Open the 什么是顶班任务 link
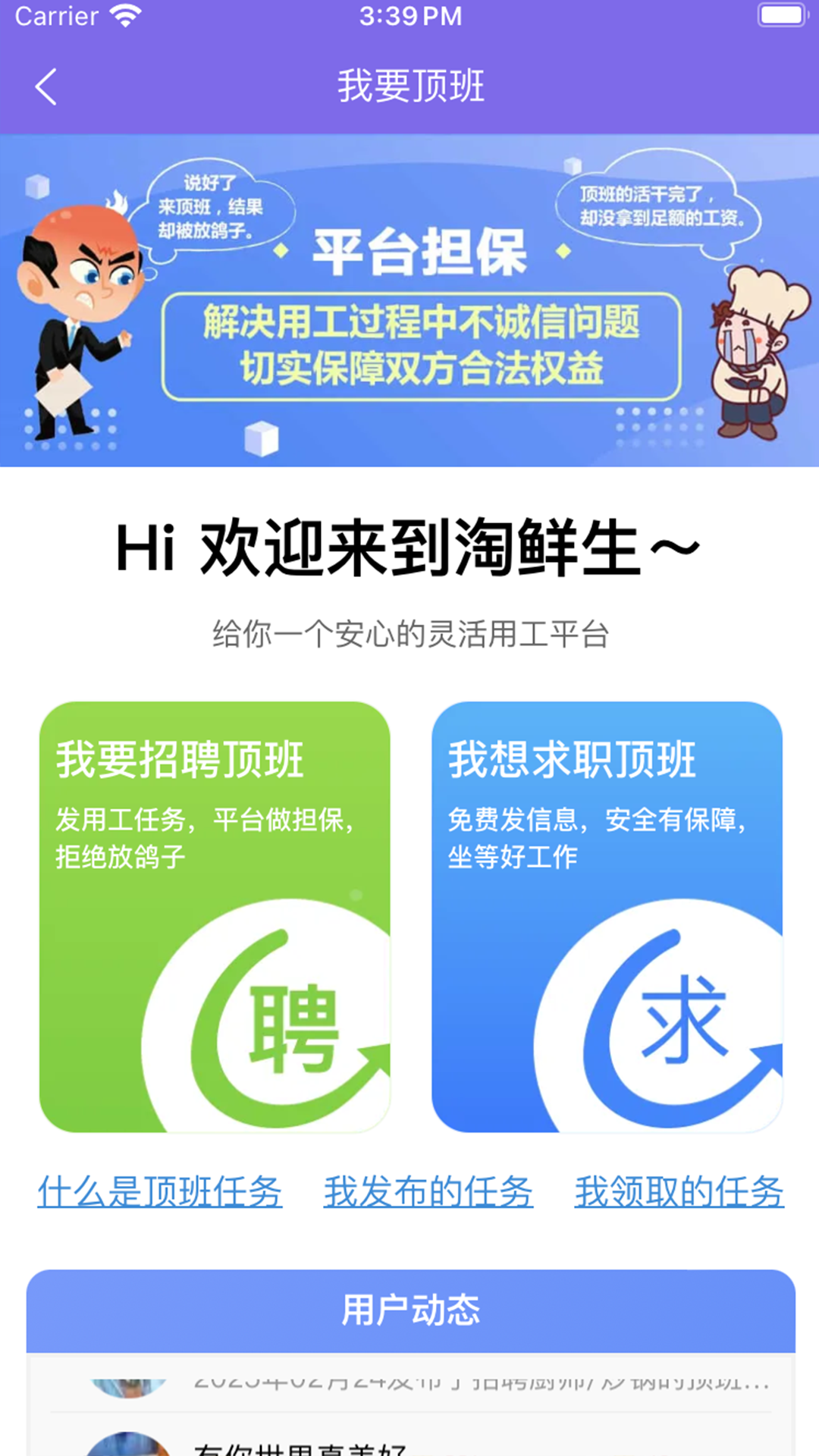 [x=161, y=1172]
